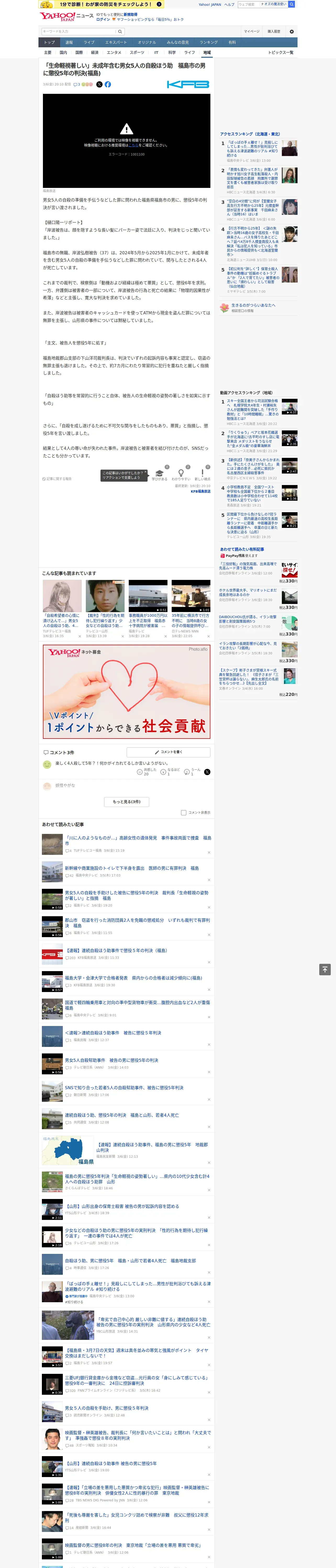
Task: Share the article on X
Action: [99, 85]
